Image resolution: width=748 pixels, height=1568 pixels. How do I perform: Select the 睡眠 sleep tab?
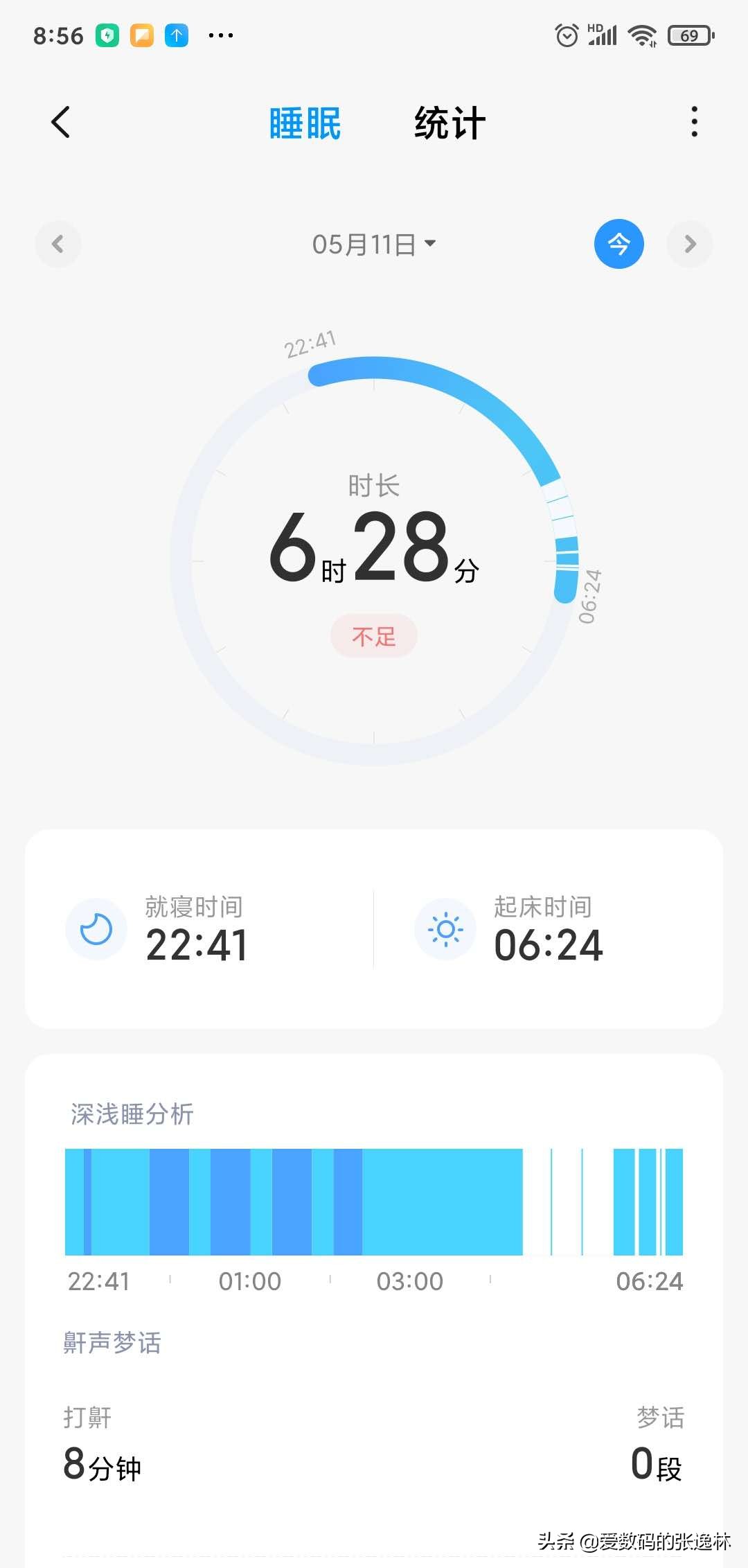click(305, 121)
